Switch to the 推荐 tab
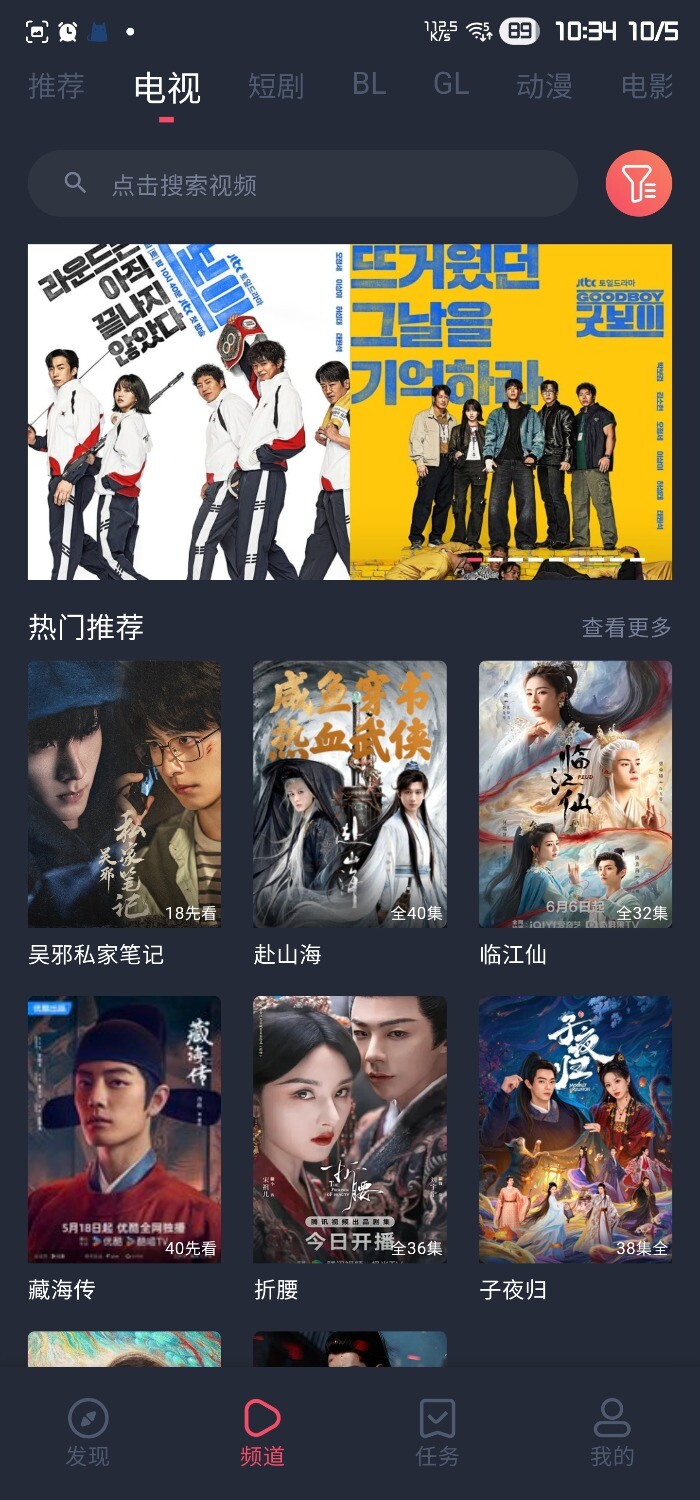This screenshot has height=1500, width=700. coord(56,86)
